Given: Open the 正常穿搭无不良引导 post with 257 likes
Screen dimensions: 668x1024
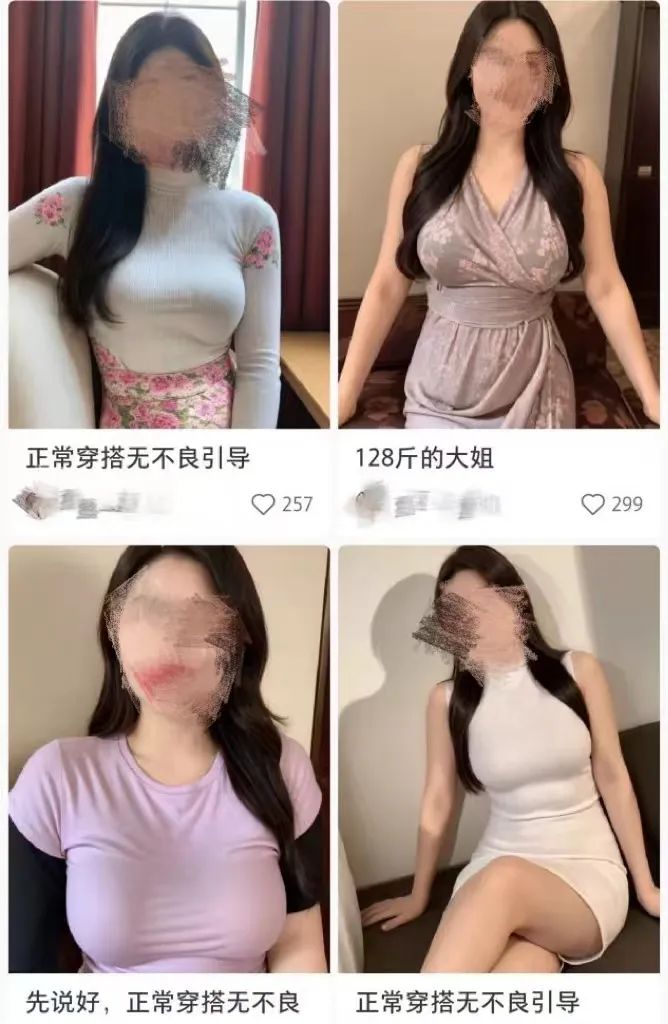Looking at the screenshot, I should coord(137,459).
